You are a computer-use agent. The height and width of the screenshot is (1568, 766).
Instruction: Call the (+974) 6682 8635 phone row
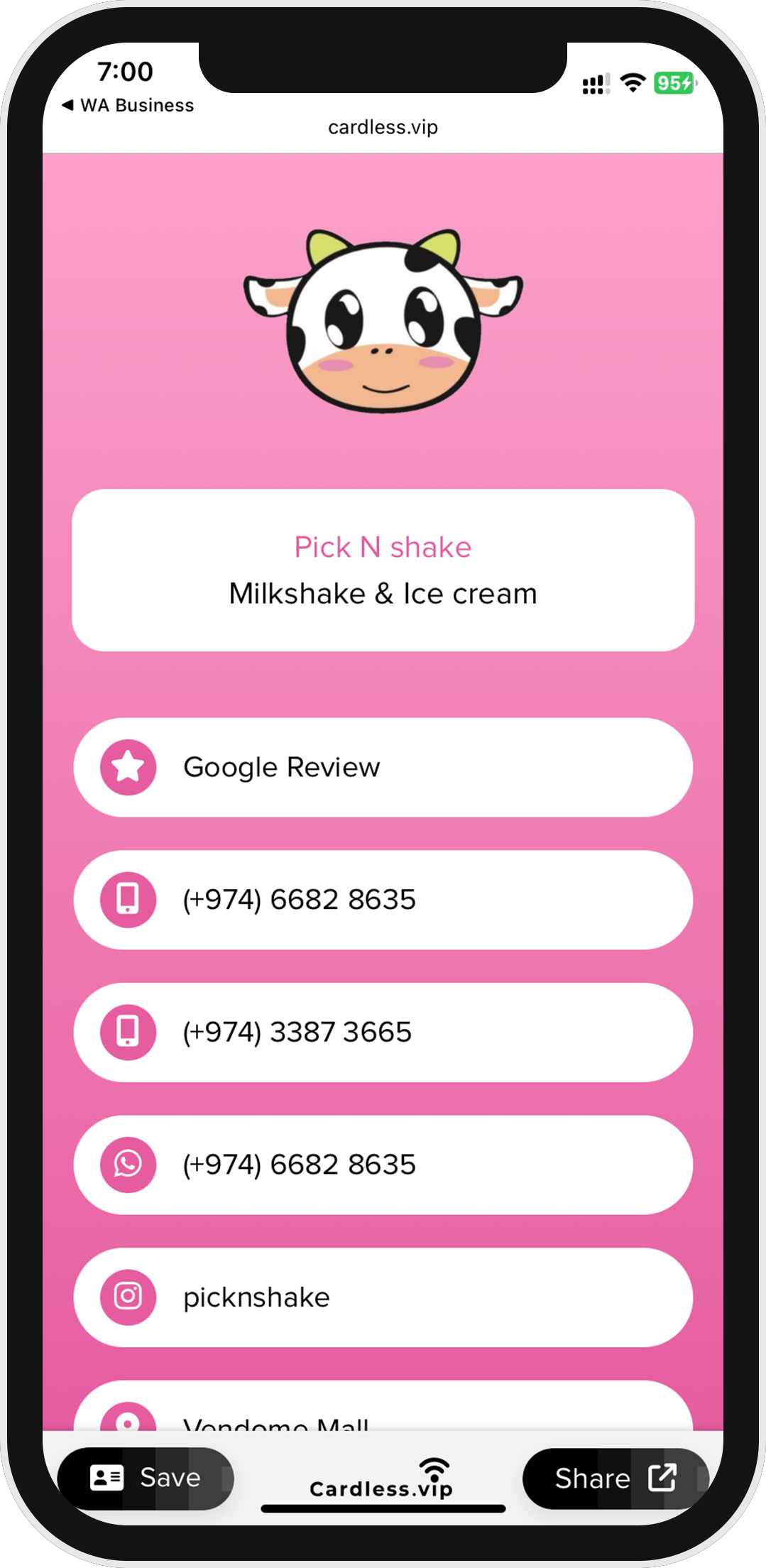pos(382,900)
